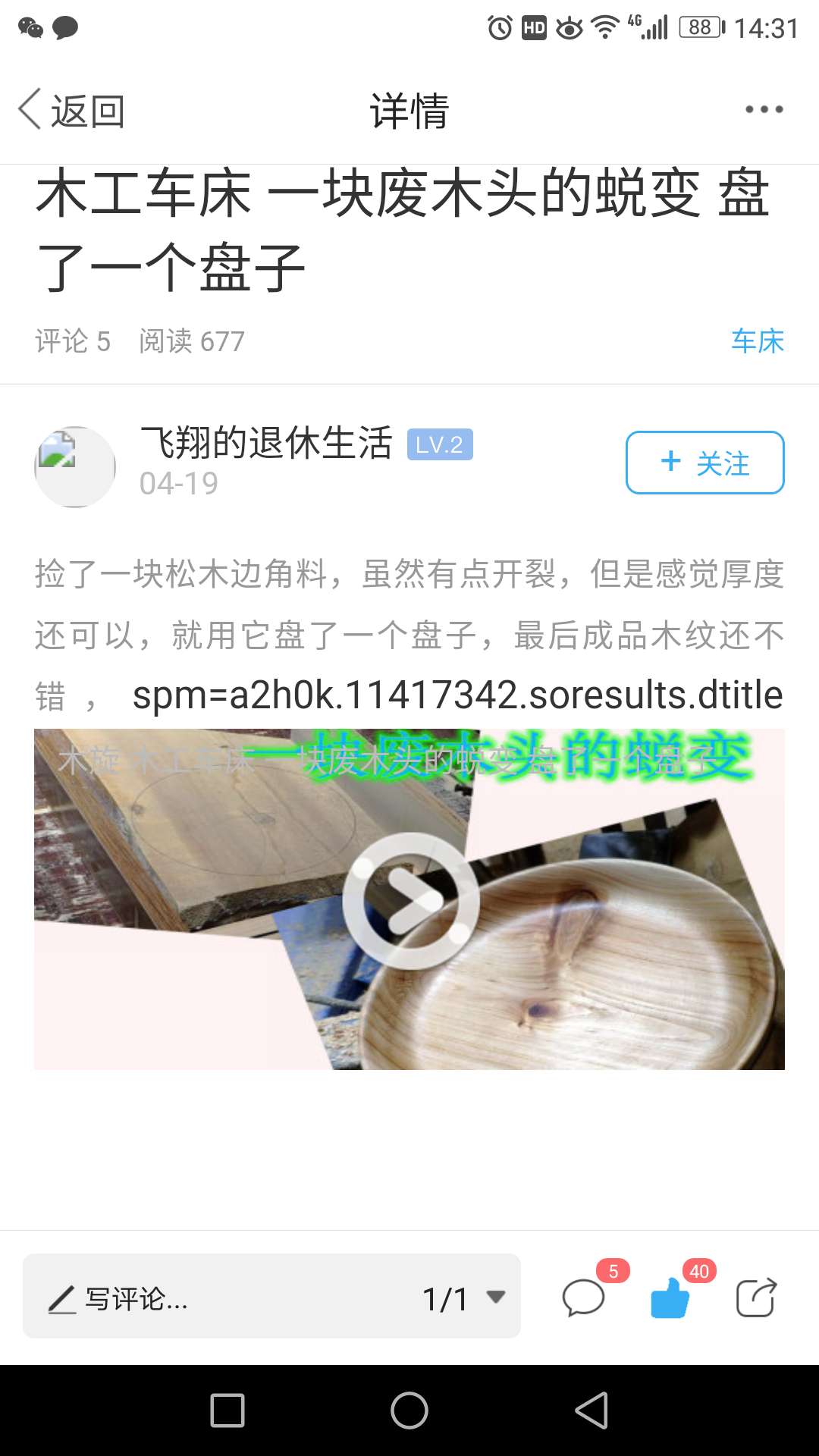View the 5 comments
This screenshot has height=1456, width=819.
click(x=584, y=1298)
